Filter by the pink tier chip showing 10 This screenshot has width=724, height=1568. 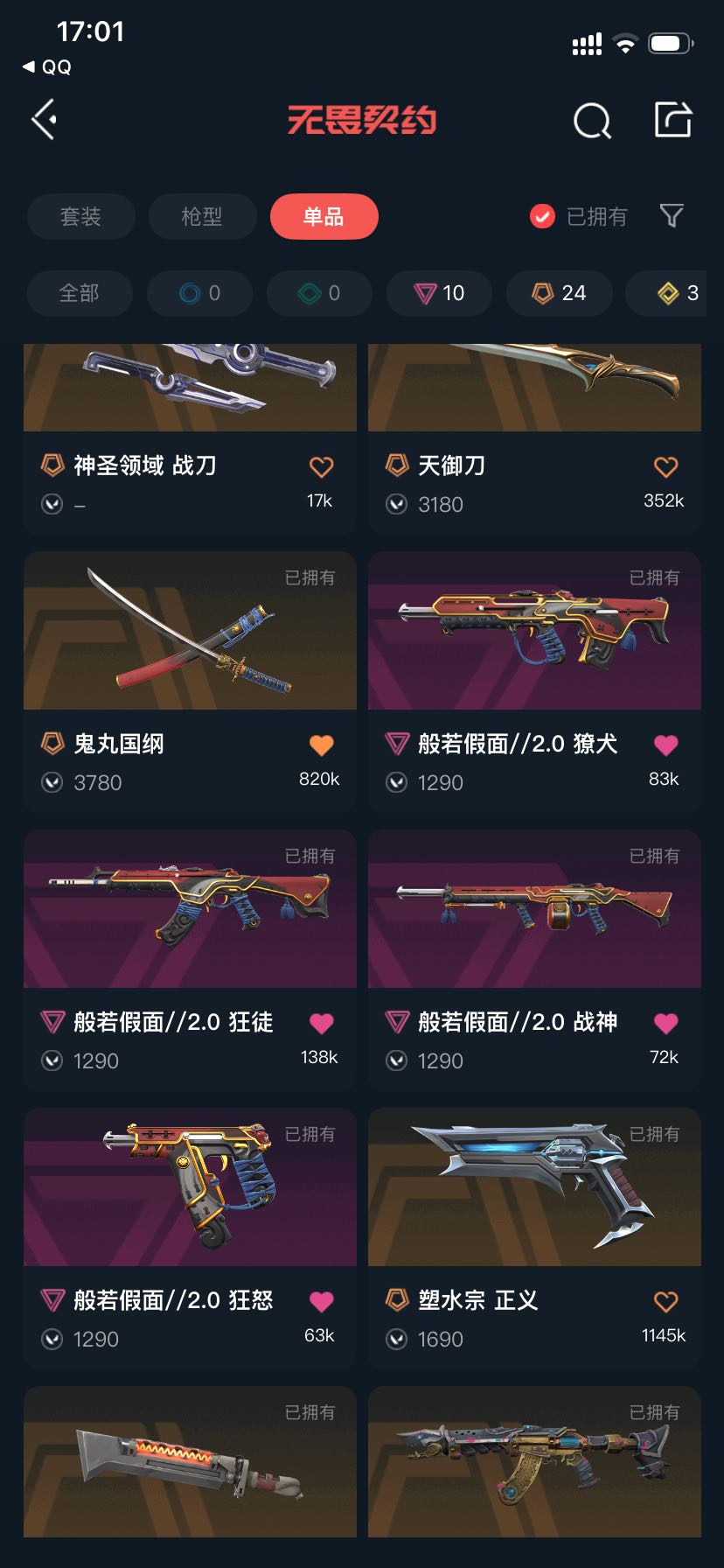[x=440, y=293]
